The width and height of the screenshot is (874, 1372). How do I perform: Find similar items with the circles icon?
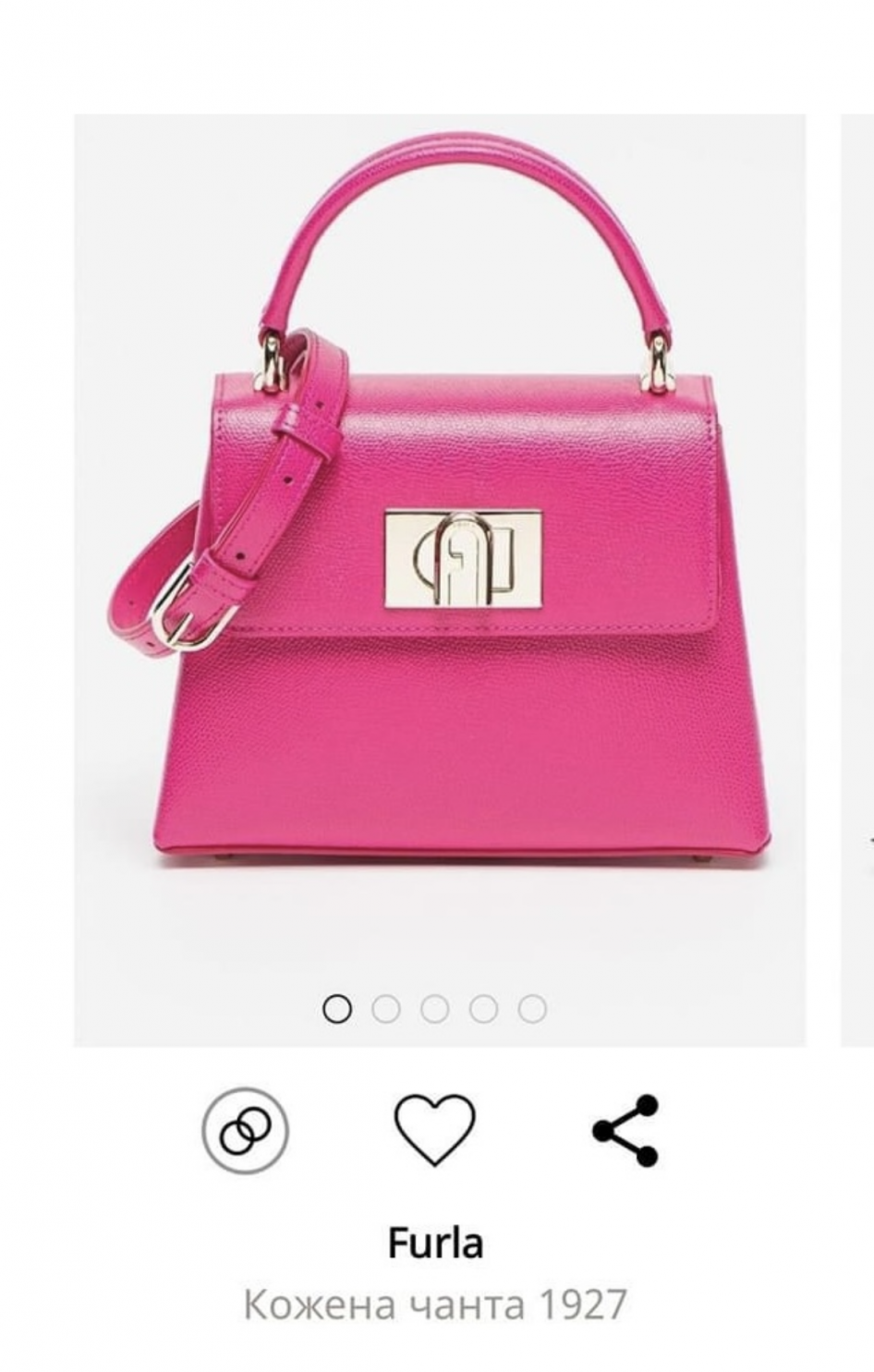point(246,1130)
